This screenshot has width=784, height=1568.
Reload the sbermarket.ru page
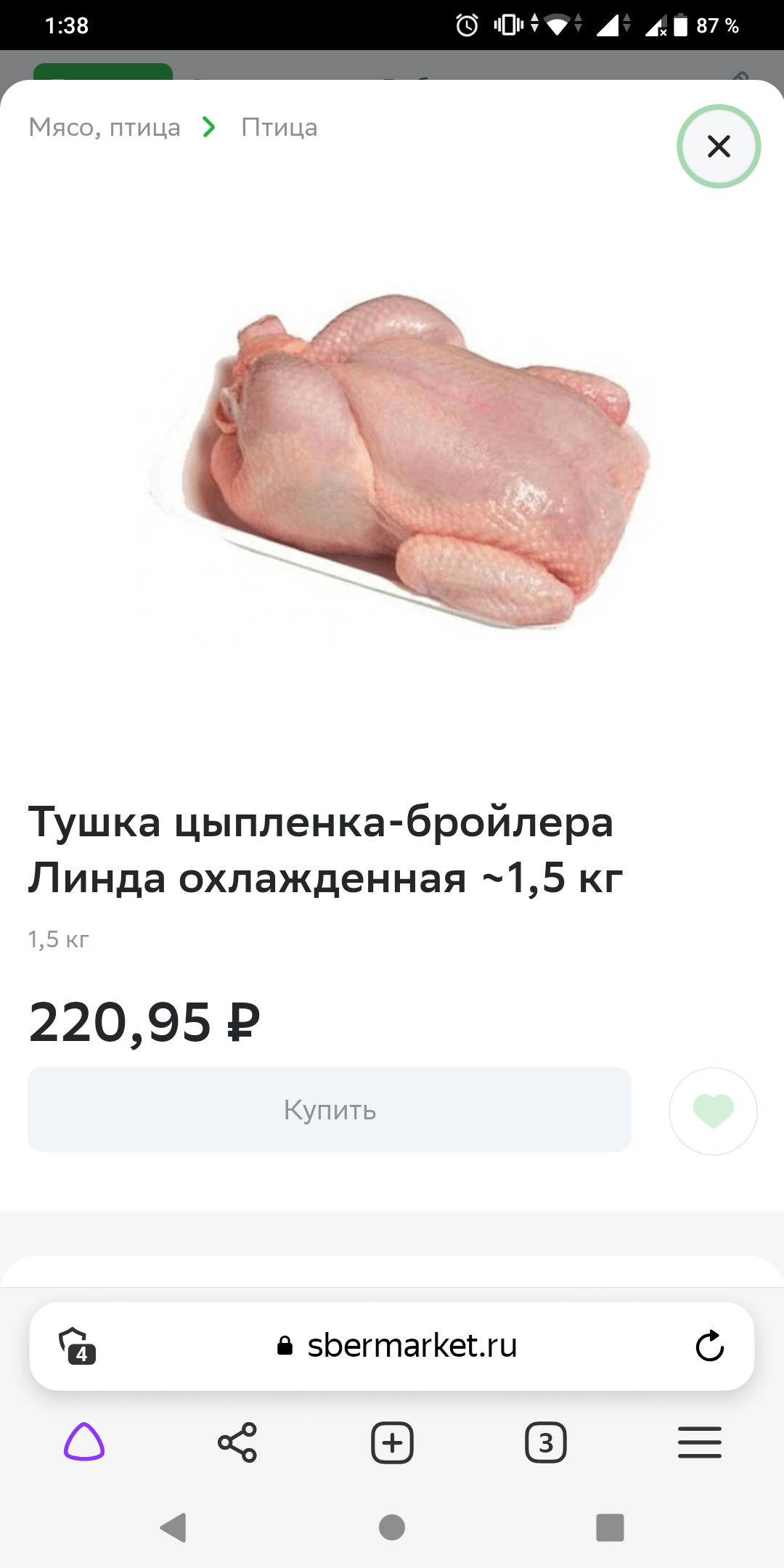point(709,1346)
